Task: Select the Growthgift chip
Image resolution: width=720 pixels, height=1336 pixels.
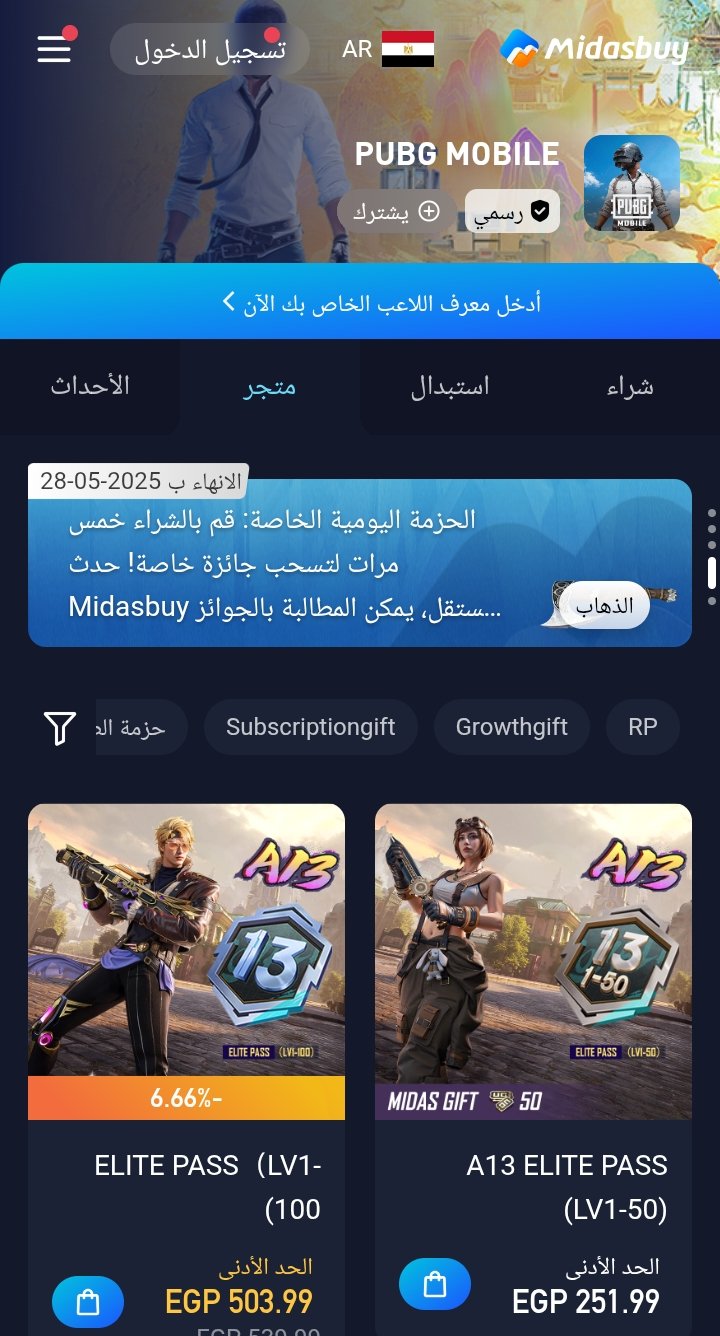Action: 511,727
